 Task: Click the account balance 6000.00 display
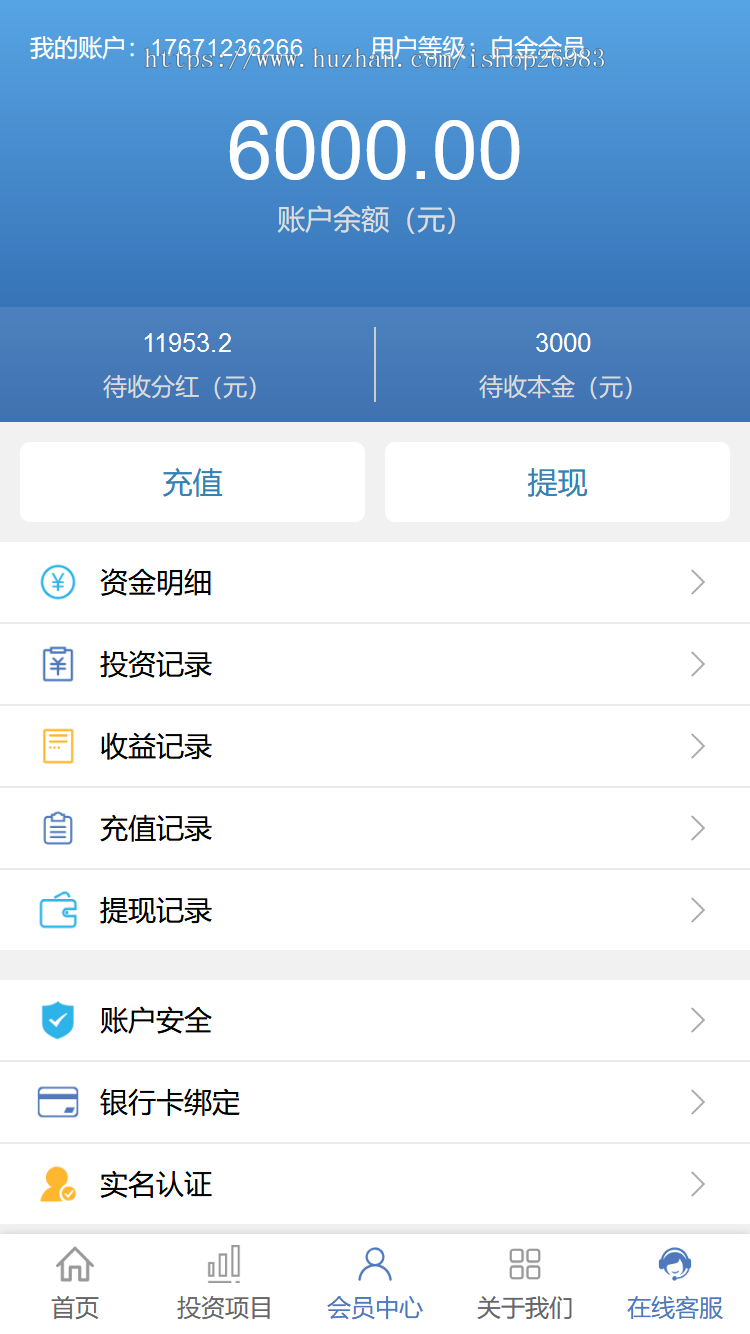[374, 148]
